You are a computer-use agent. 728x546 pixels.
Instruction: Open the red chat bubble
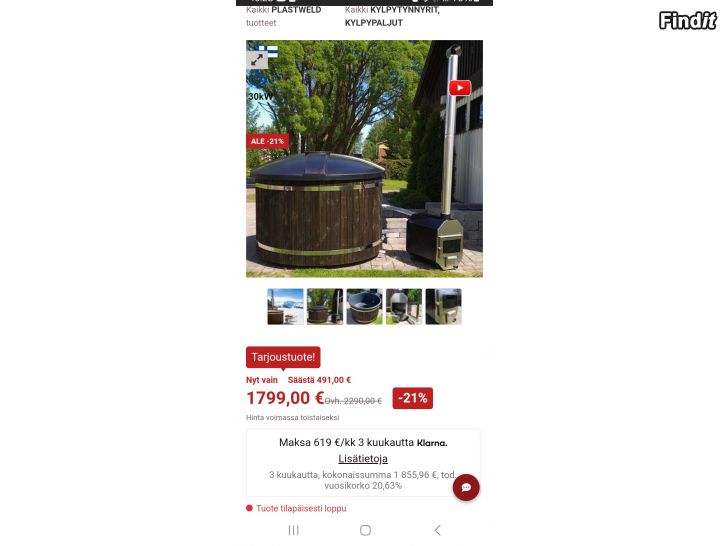[x=466, y=487]
